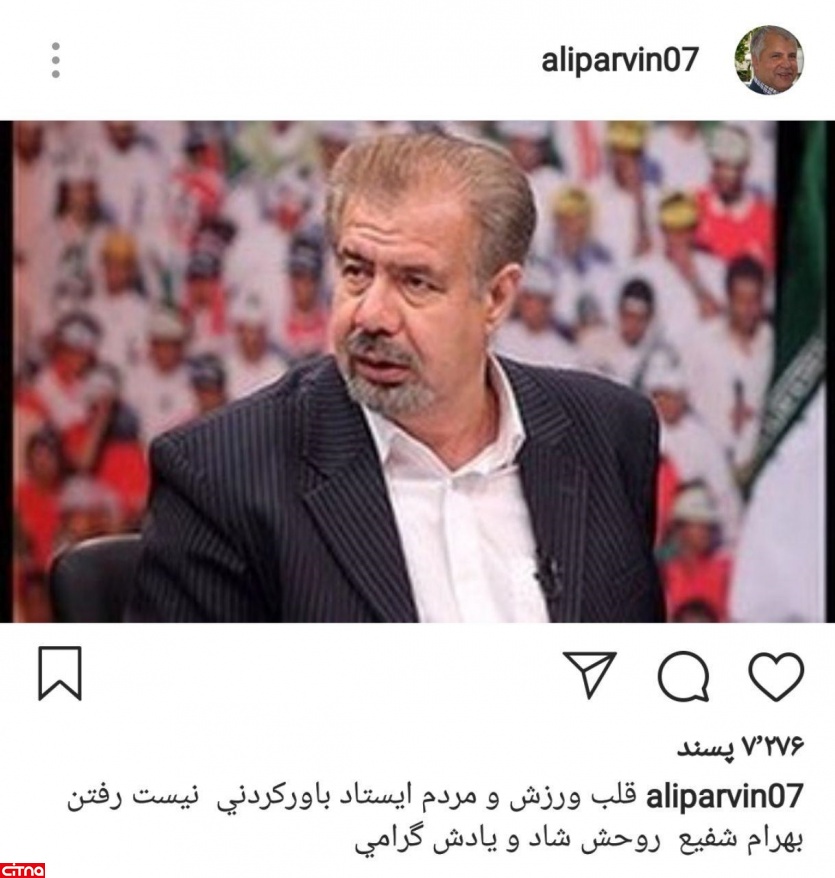835x878 pixels.
Task: Open the aliparvin07 username in the header
Action: 620,61
